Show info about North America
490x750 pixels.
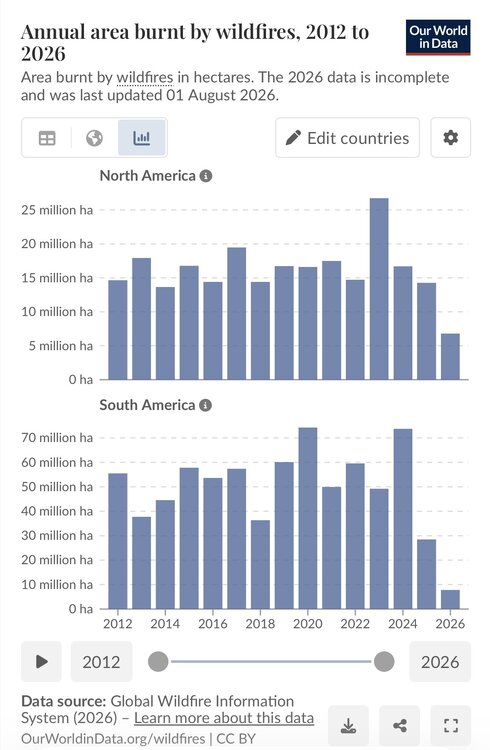206,176
